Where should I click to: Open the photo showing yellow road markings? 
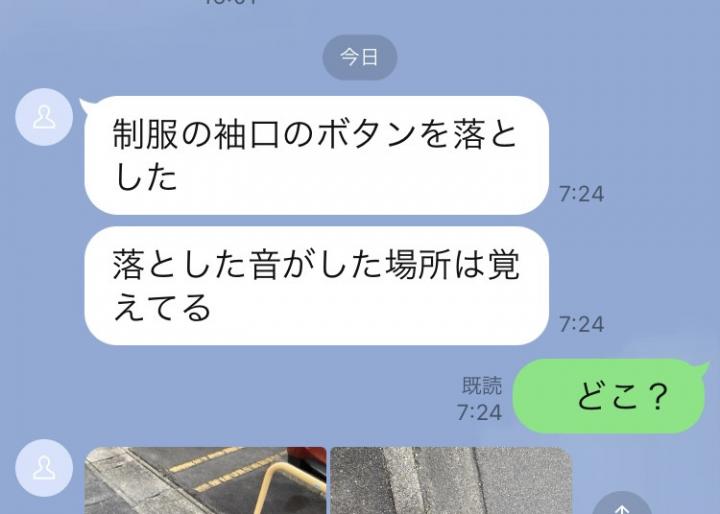click(205, 480)
